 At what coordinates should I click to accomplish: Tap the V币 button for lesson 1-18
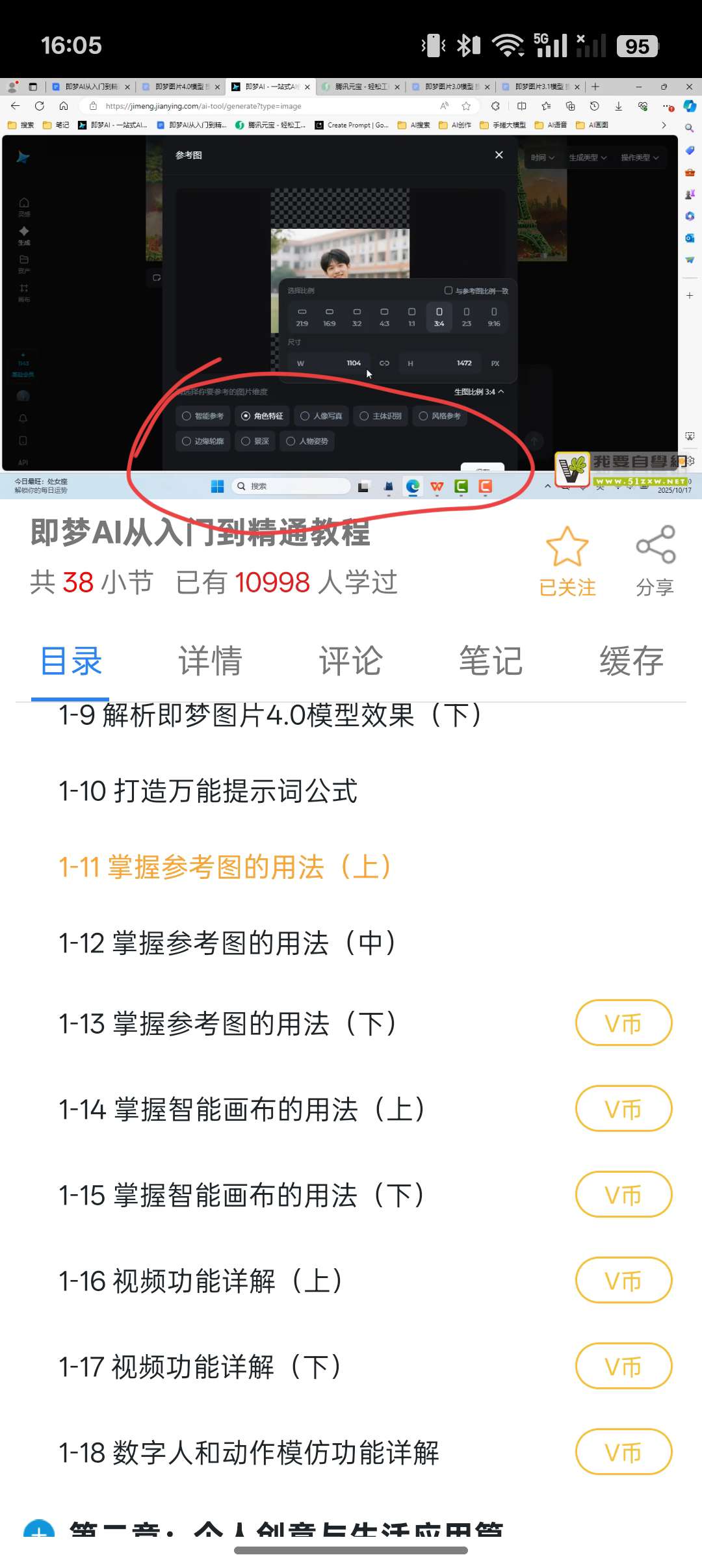click(623, 1452)
